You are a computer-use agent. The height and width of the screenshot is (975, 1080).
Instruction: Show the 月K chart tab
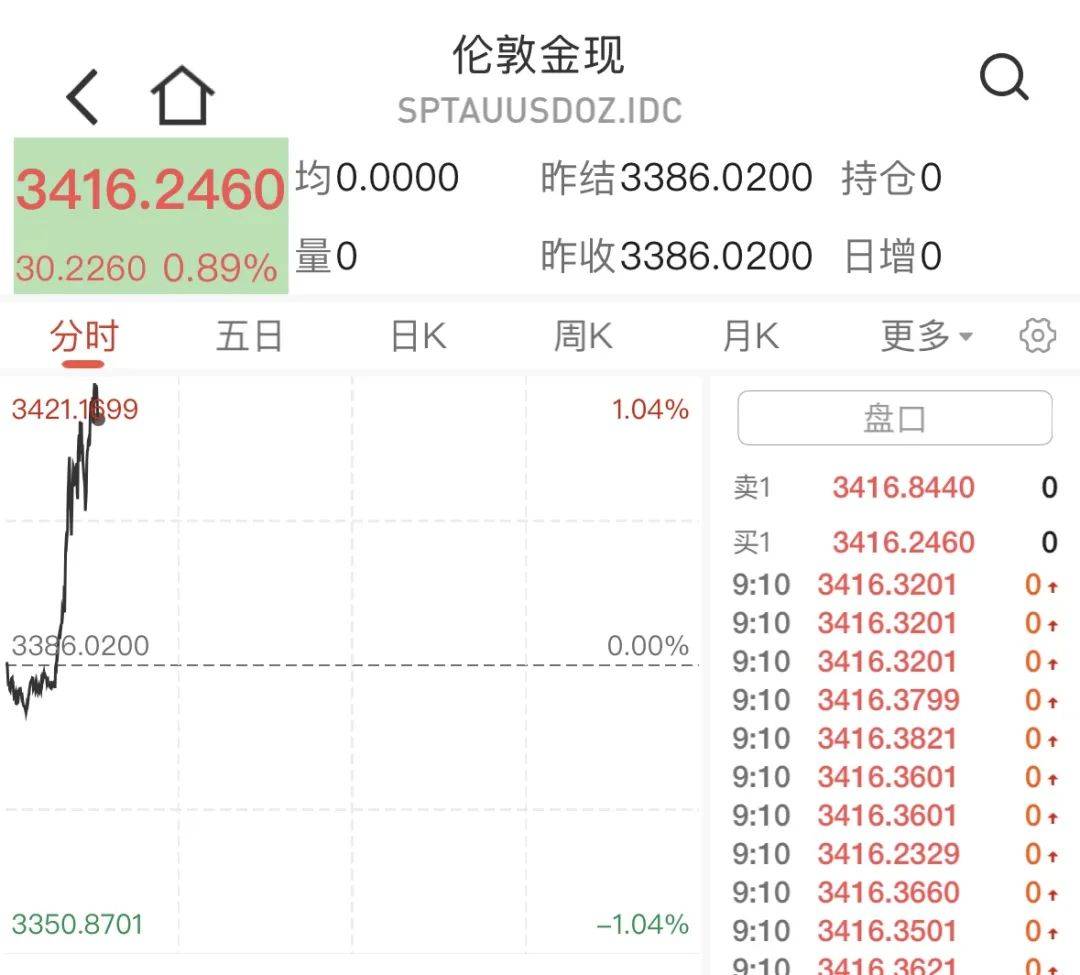(x=750, y=336)
